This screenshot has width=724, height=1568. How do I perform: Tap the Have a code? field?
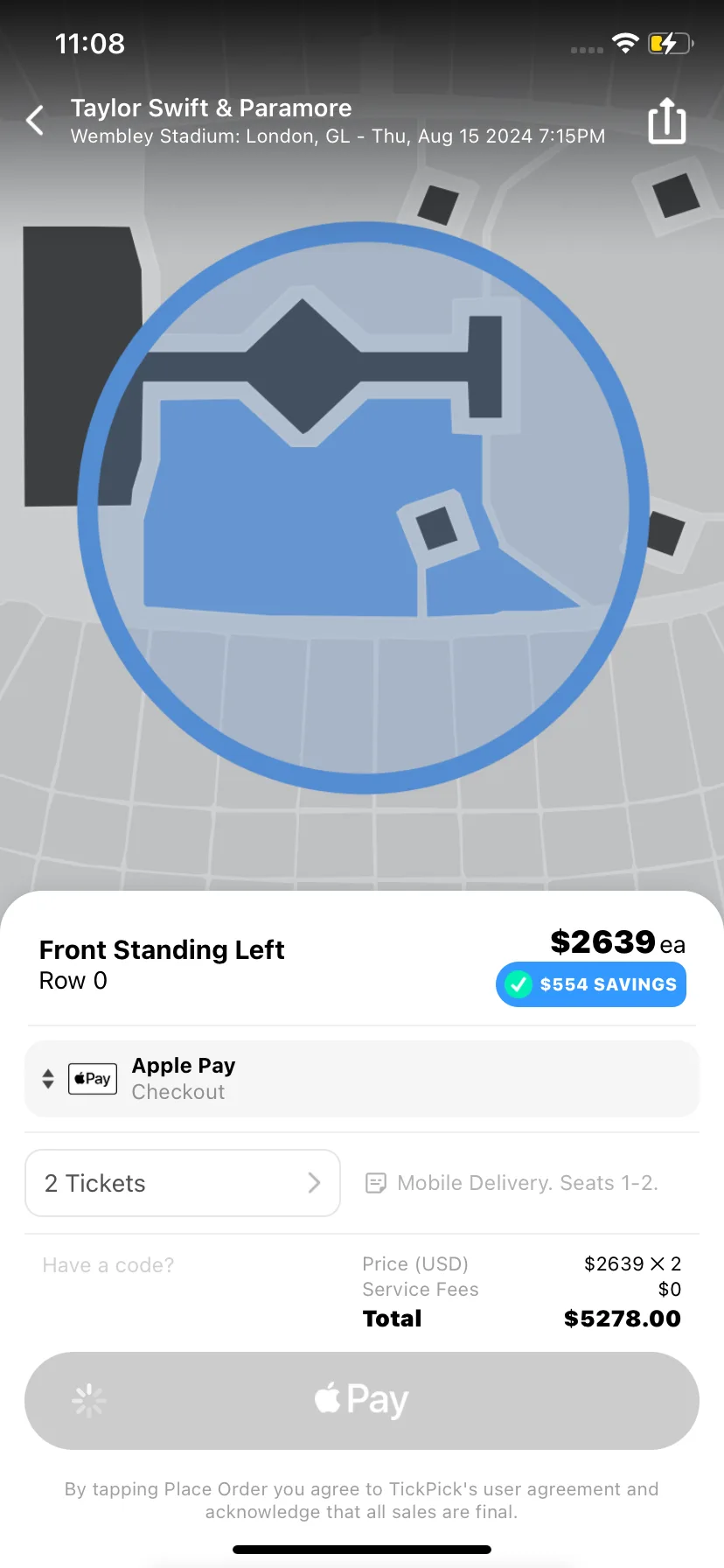coord(108,1265)
